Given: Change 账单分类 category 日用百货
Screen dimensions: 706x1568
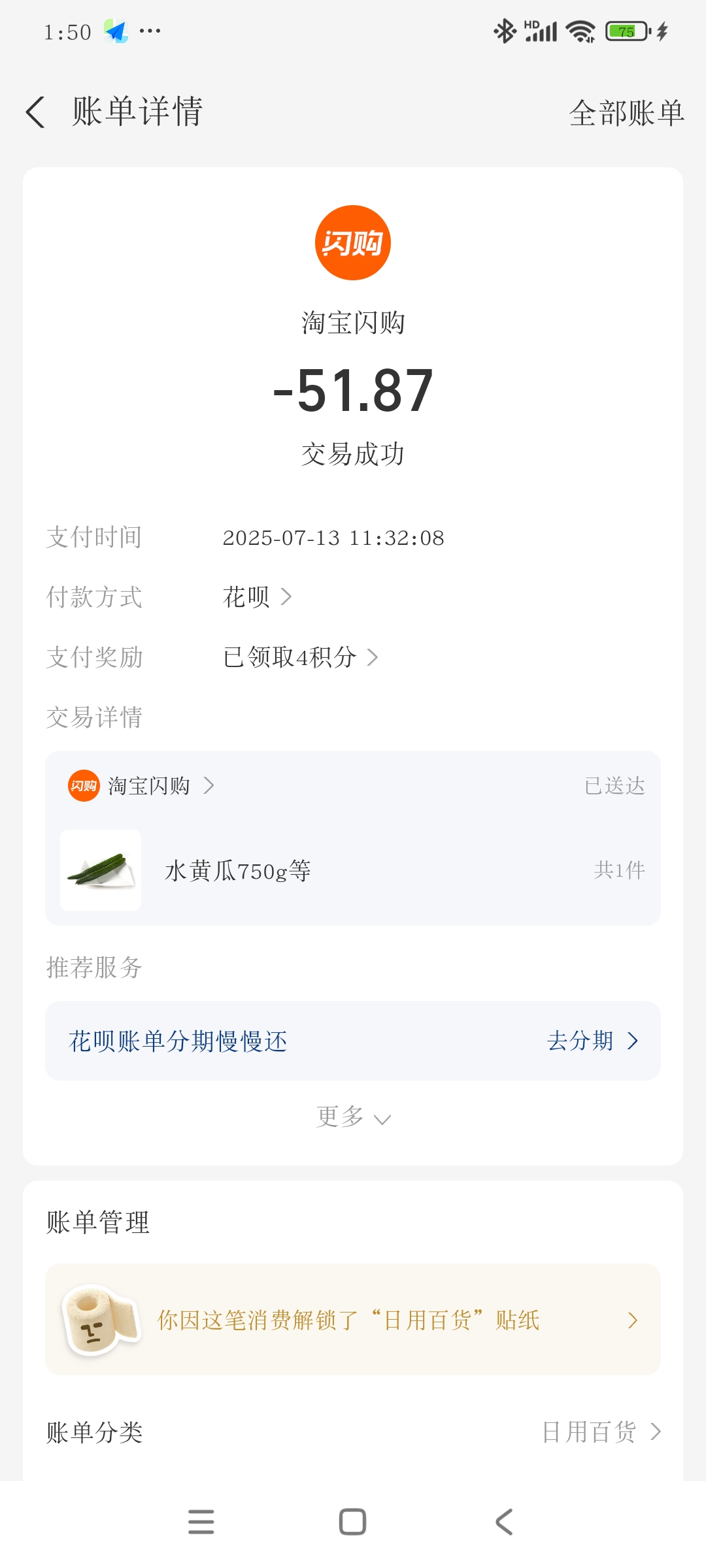Looking at the screenshot, I should pos(600,1432).
